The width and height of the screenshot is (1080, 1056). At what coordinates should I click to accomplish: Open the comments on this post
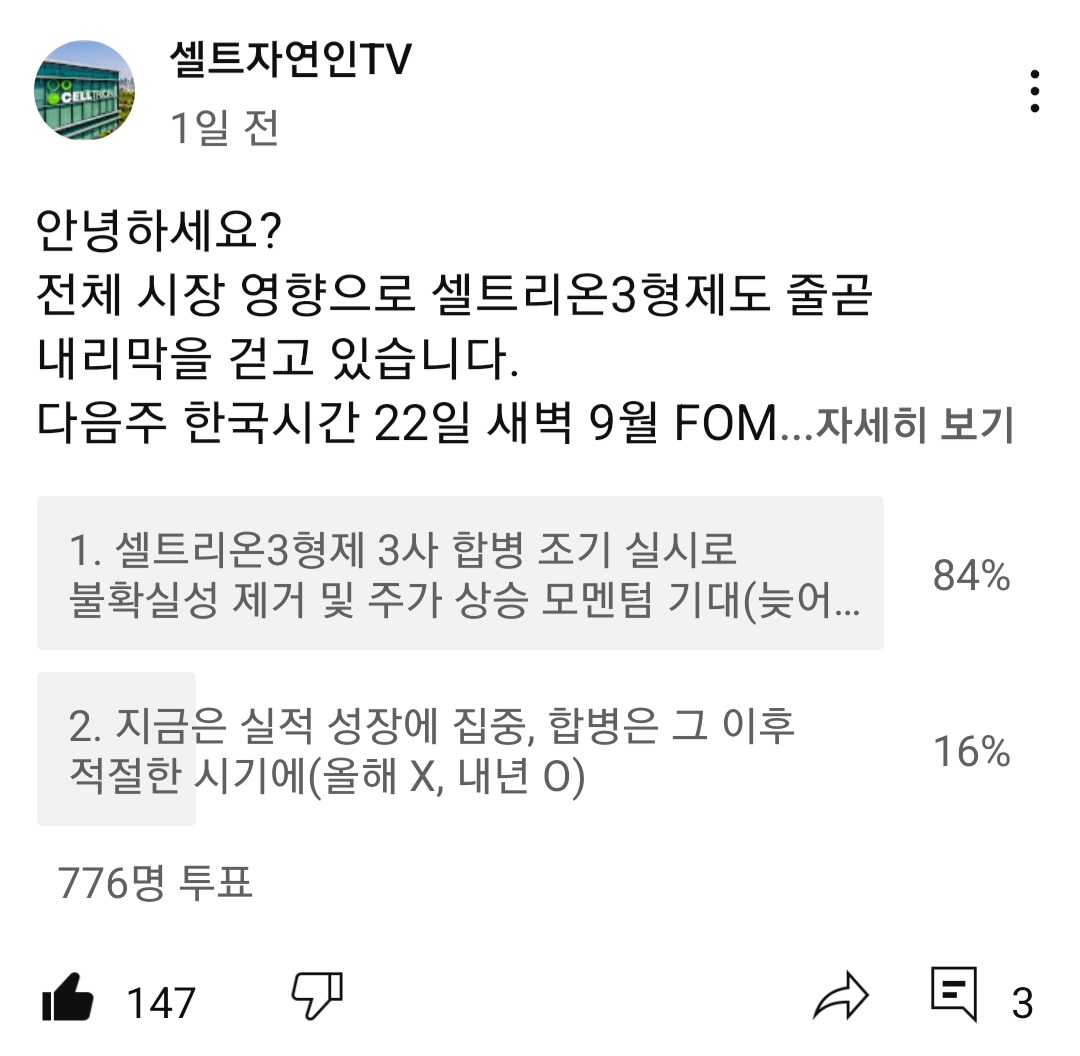(955, 995)
